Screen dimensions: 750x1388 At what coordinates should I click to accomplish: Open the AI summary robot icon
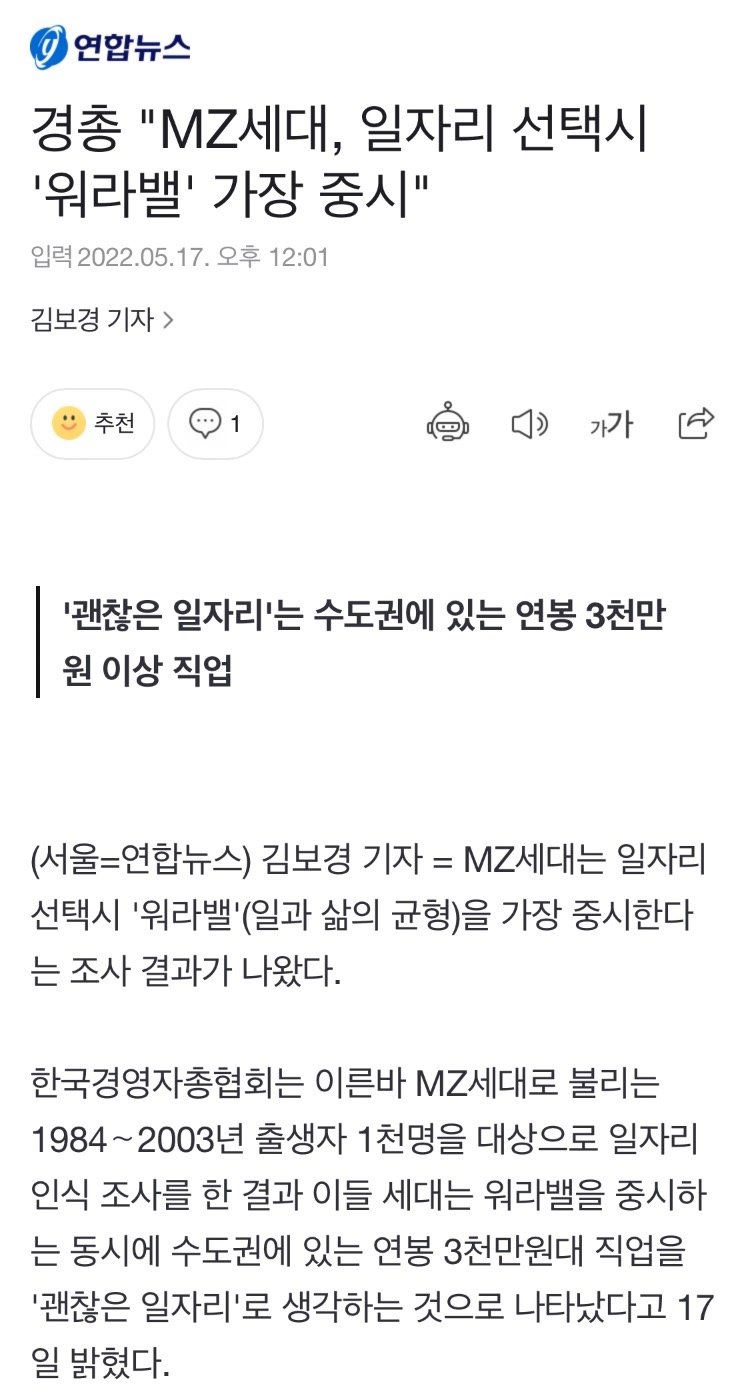(x=448, y=424)
